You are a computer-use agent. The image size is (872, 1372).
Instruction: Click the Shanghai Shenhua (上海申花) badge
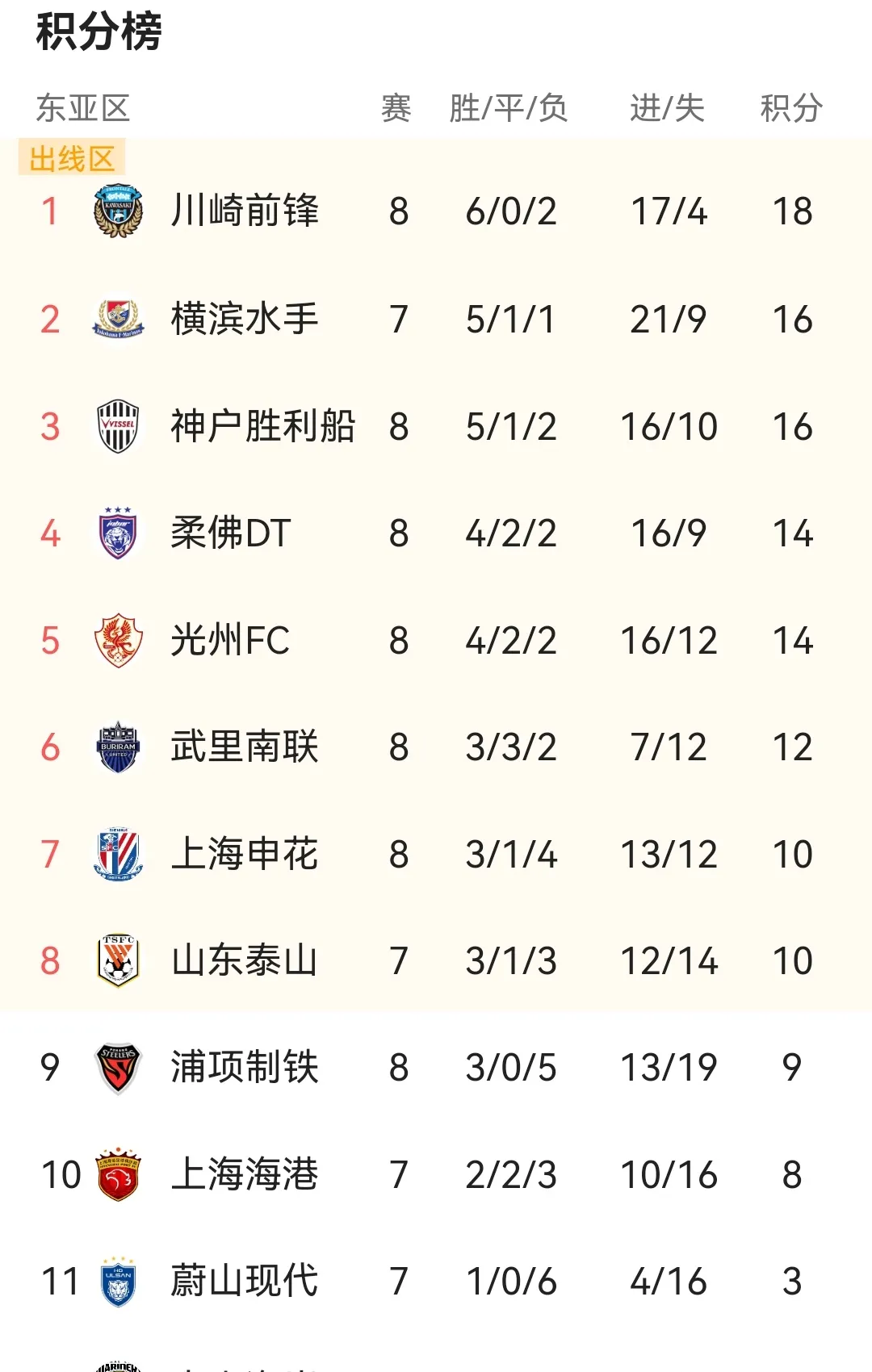coord(118,854)
